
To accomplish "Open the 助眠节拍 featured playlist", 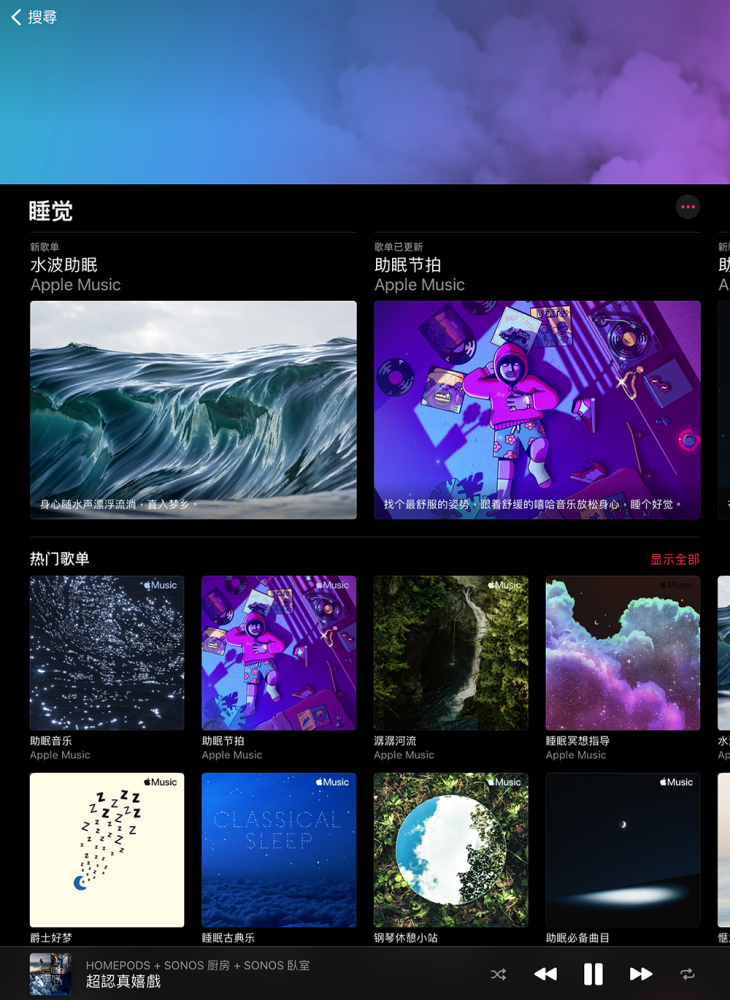I will [537, 409].
